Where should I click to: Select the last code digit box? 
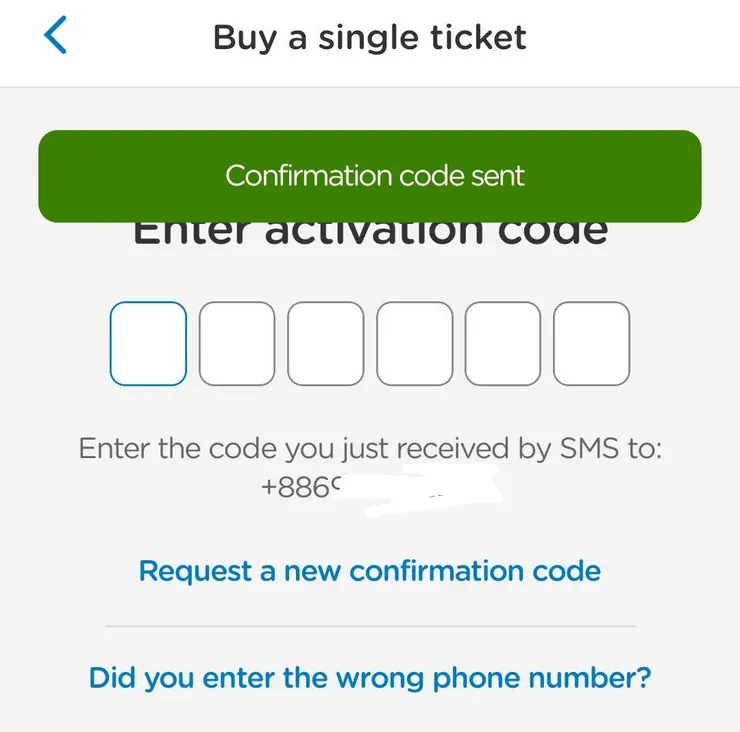[592, 343]
